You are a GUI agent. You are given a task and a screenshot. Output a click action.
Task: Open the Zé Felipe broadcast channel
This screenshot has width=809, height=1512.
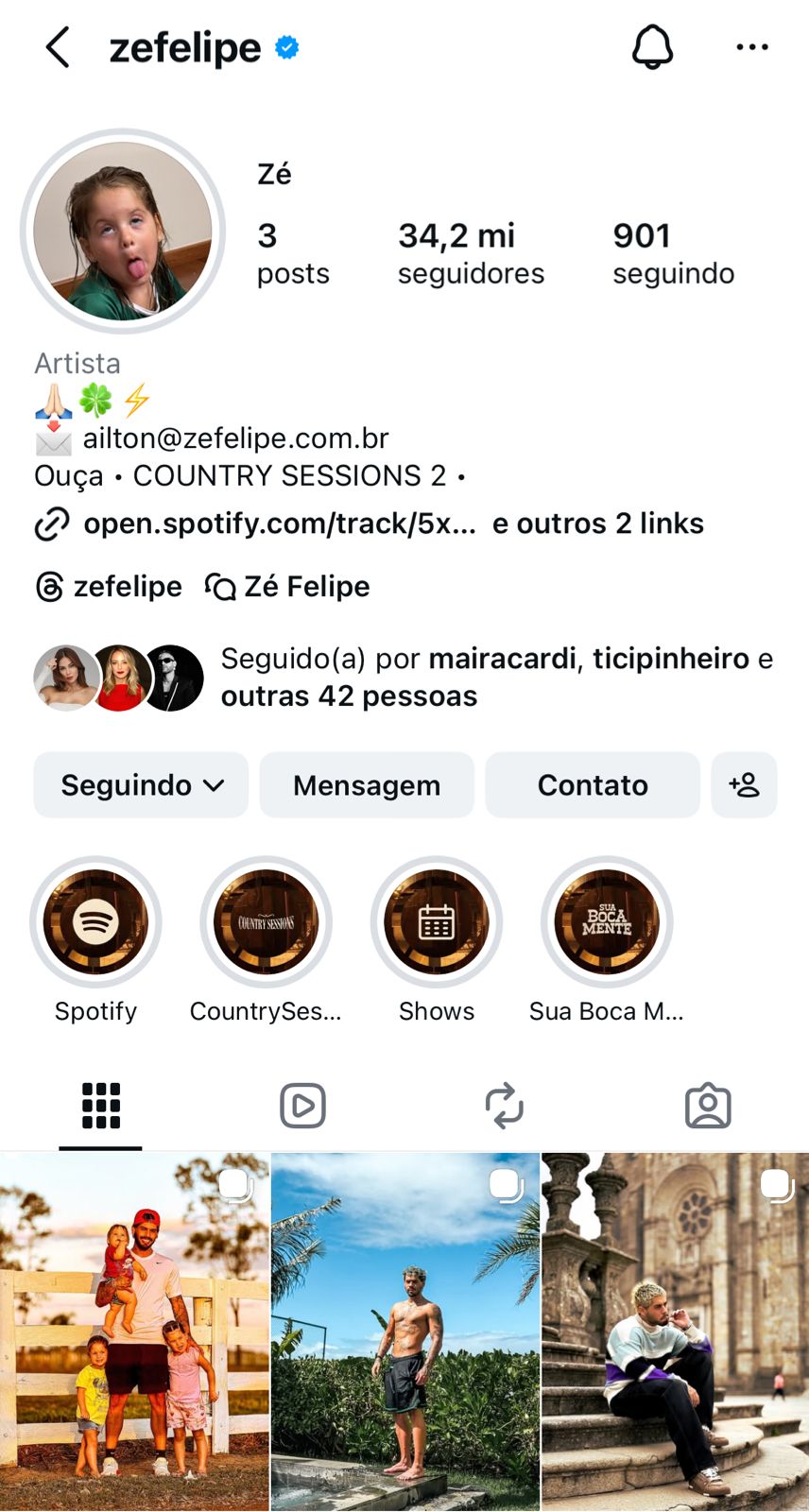[288, 587]
